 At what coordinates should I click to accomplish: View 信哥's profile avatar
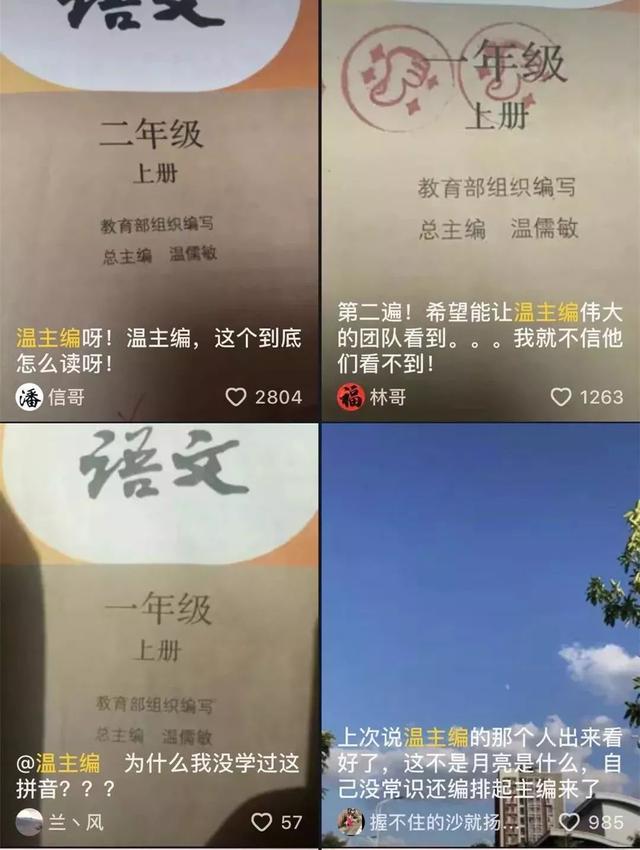(30, 397)
